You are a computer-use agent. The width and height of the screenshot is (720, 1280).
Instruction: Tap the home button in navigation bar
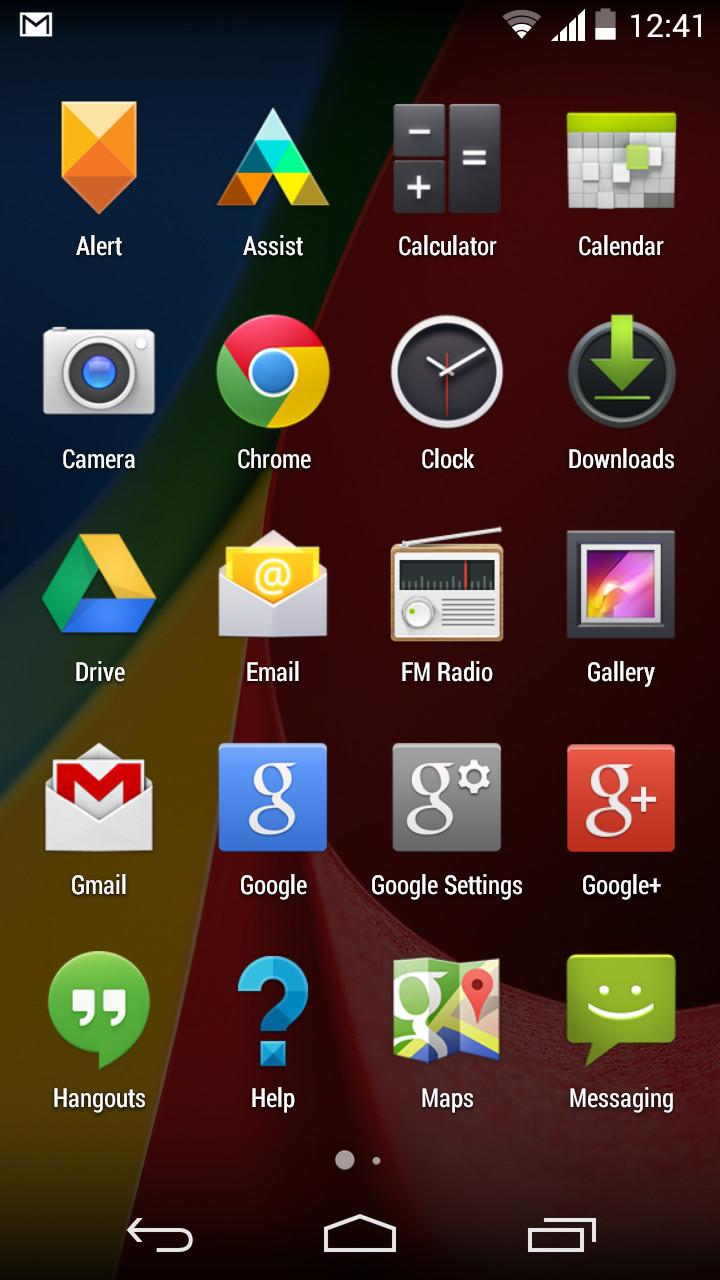pyautogui.click(x=360, y=1235)
